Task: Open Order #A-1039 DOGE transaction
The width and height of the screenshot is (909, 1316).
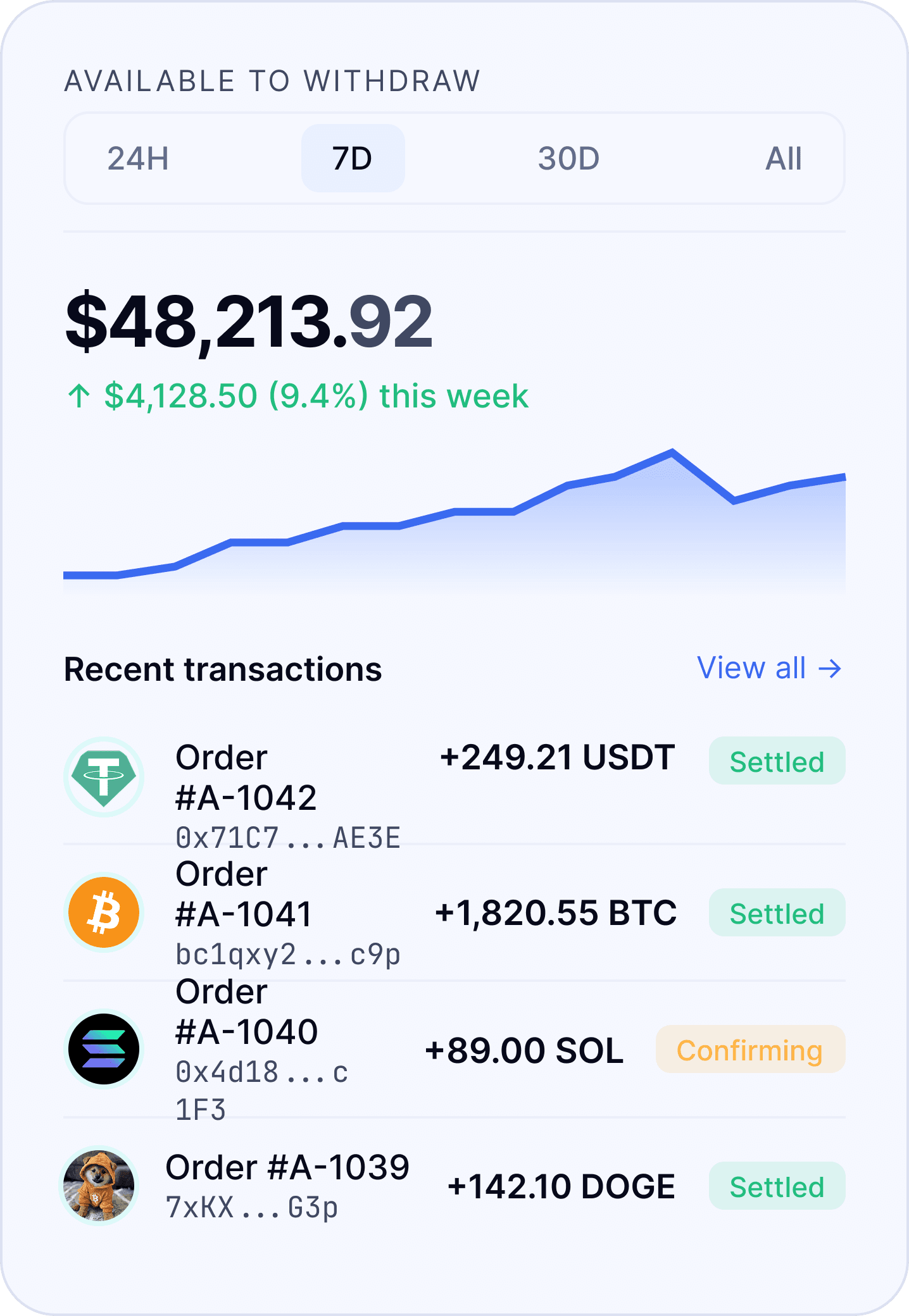Action: click(454, 1186)
